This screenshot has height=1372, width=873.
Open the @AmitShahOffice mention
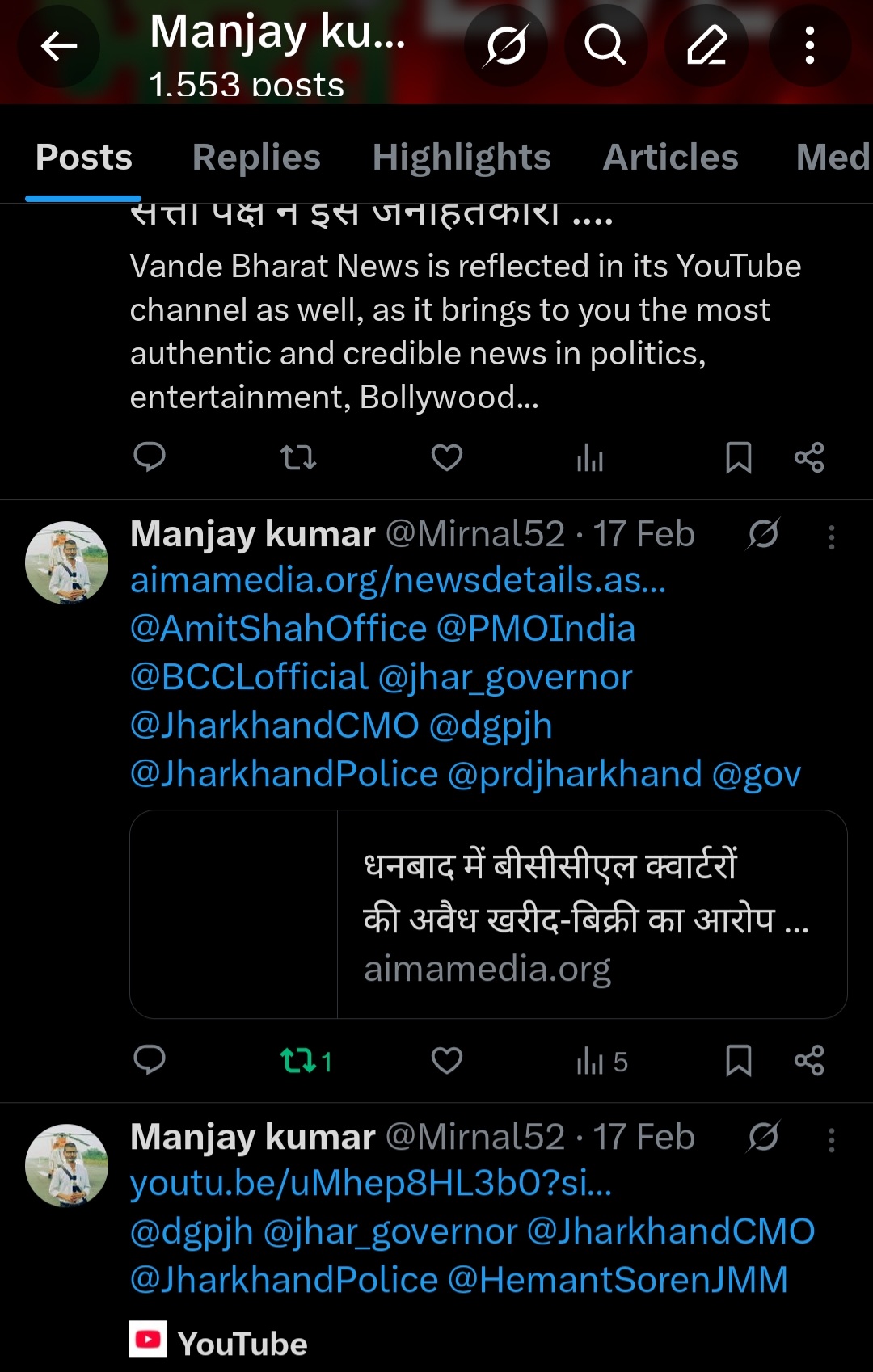(278, 629)
